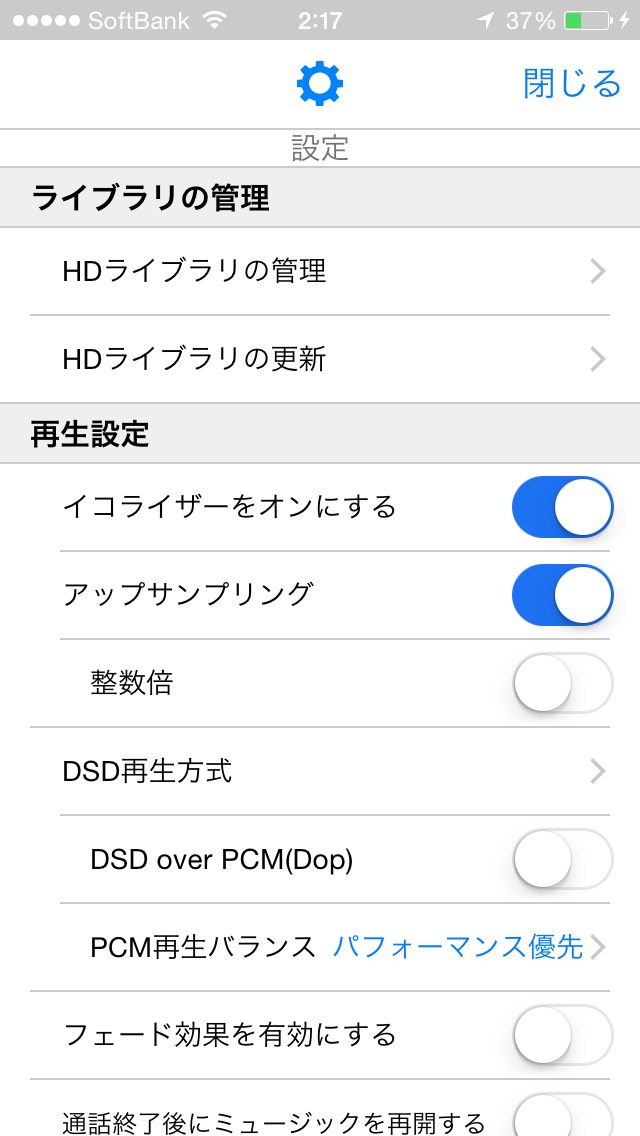Screen dimensions: 640x1136
Task: Enable the 整数倍 switch
Action: (x=562, y=683)
